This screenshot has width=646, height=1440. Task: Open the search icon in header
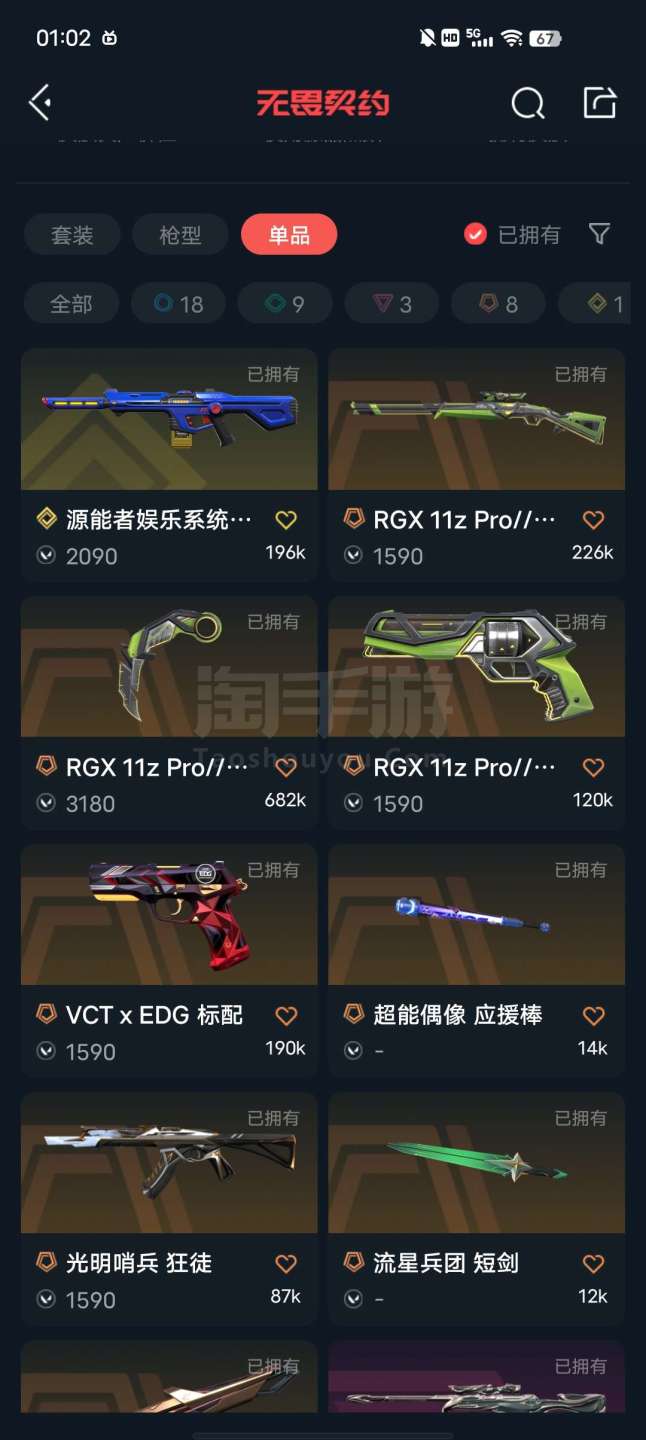(527, 103)
